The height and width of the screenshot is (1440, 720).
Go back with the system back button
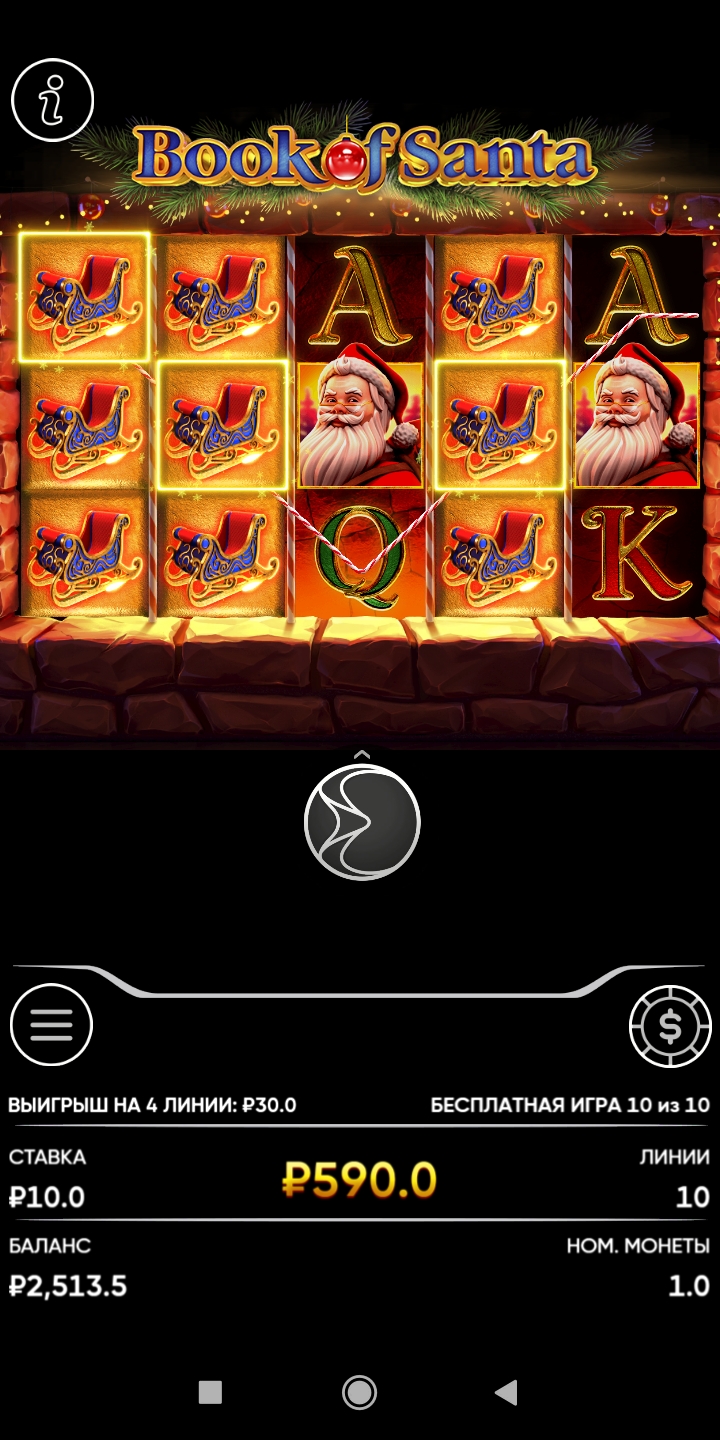tap(507, 1392)
